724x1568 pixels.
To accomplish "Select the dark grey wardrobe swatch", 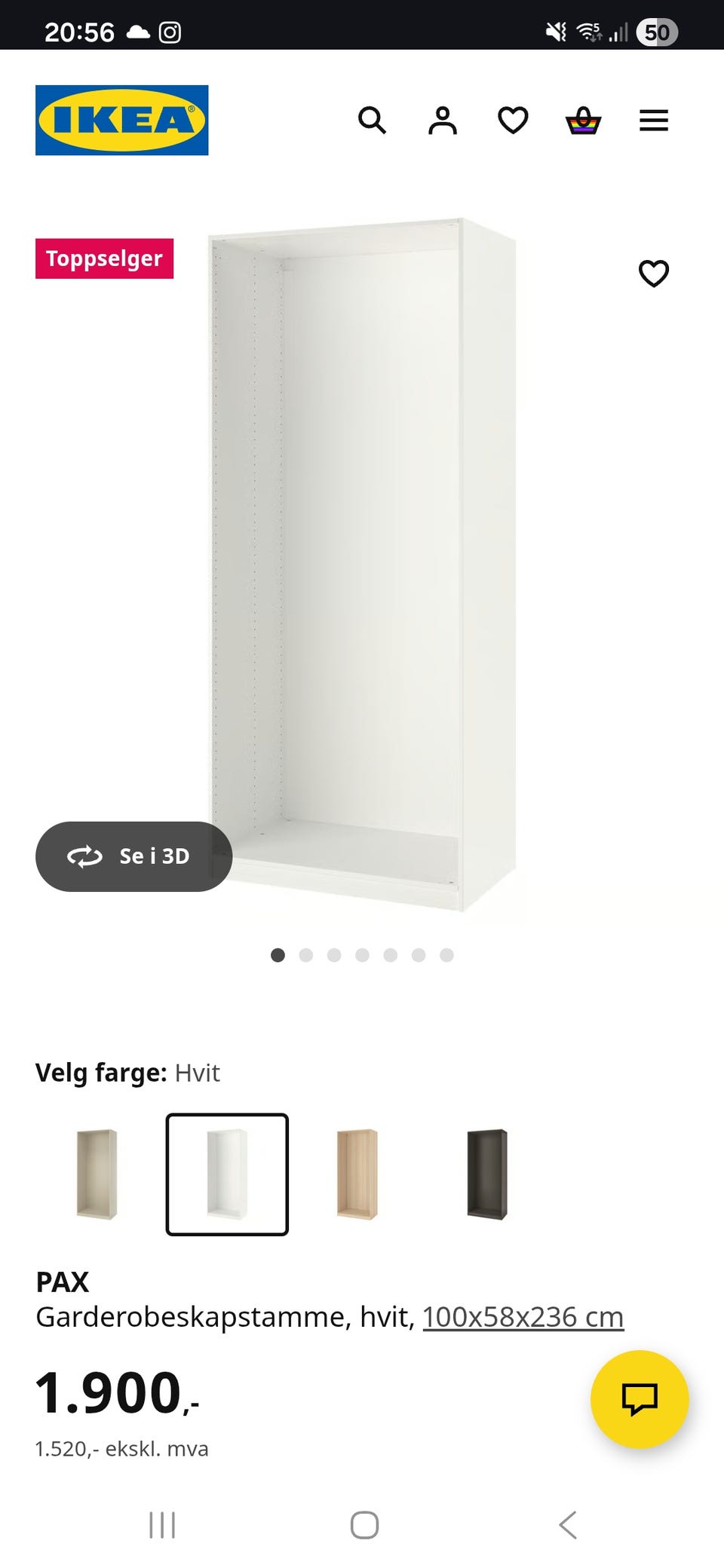I will click(x=484, y=1174).
